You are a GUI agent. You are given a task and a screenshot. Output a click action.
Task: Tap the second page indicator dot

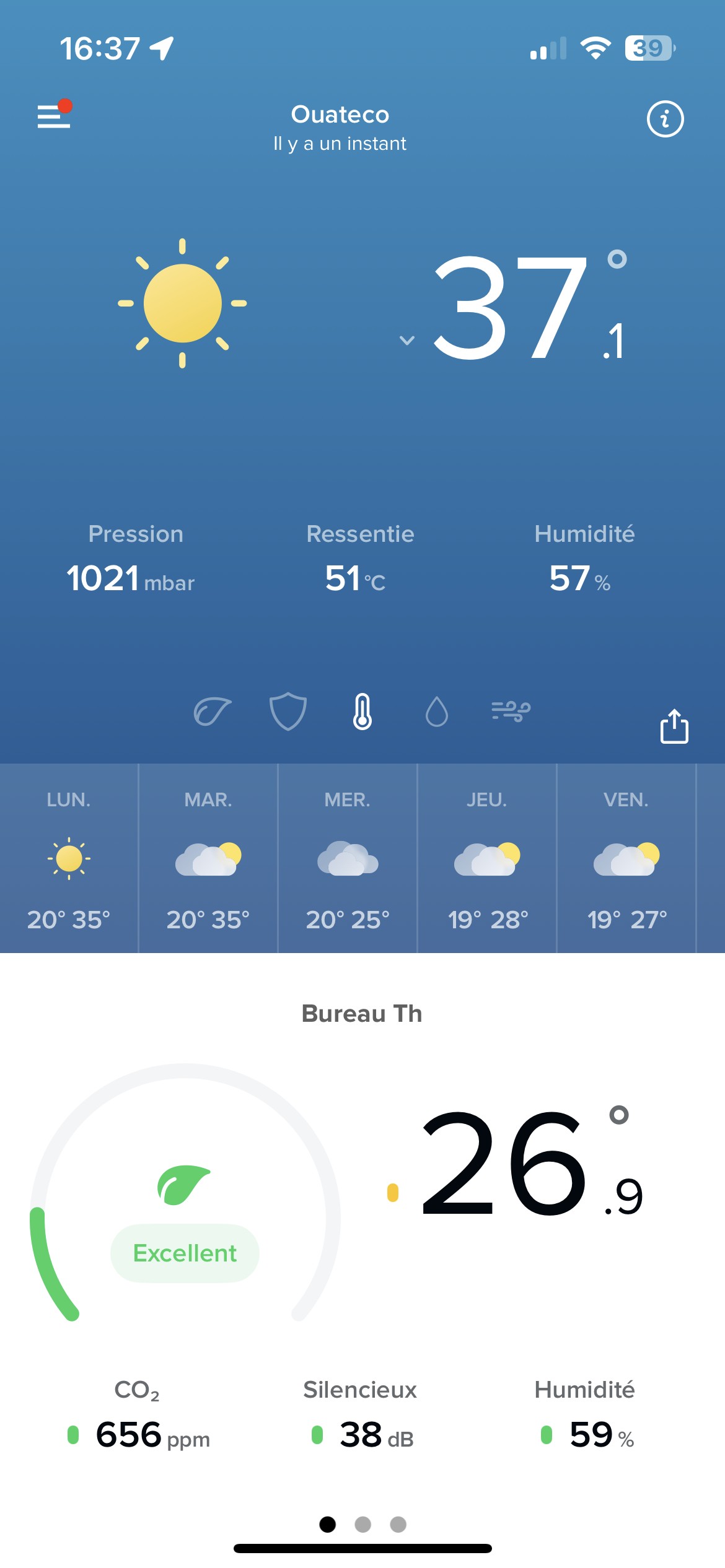click(362, 1524)
